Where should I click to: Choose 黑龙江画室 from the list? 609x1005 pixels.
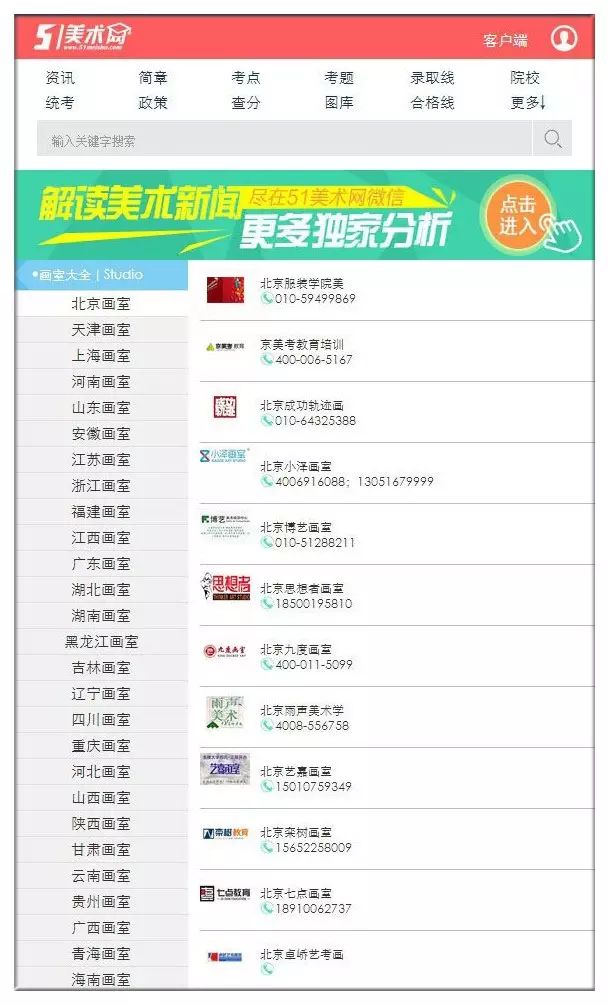(101, 641)
